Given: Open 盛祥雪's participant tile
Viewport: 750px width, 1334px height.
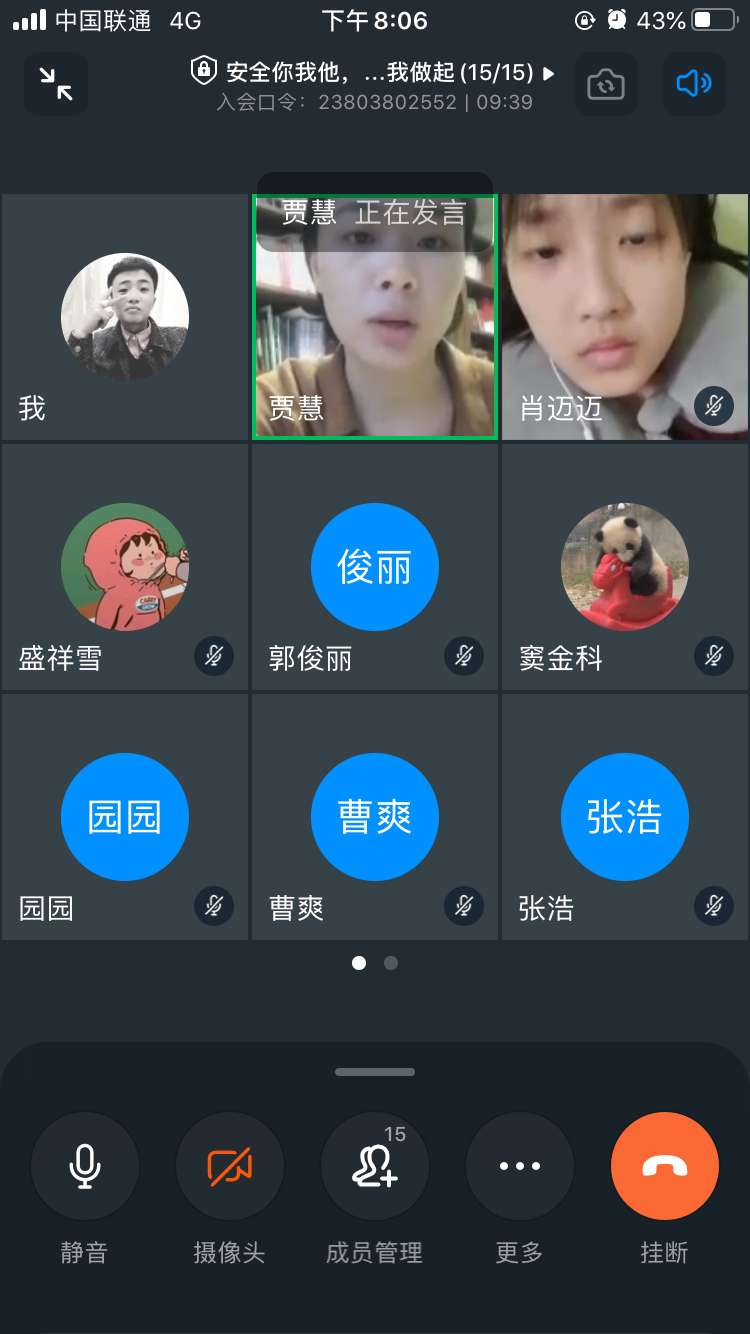Looking at the screenshot, I should tap(125, 567).
